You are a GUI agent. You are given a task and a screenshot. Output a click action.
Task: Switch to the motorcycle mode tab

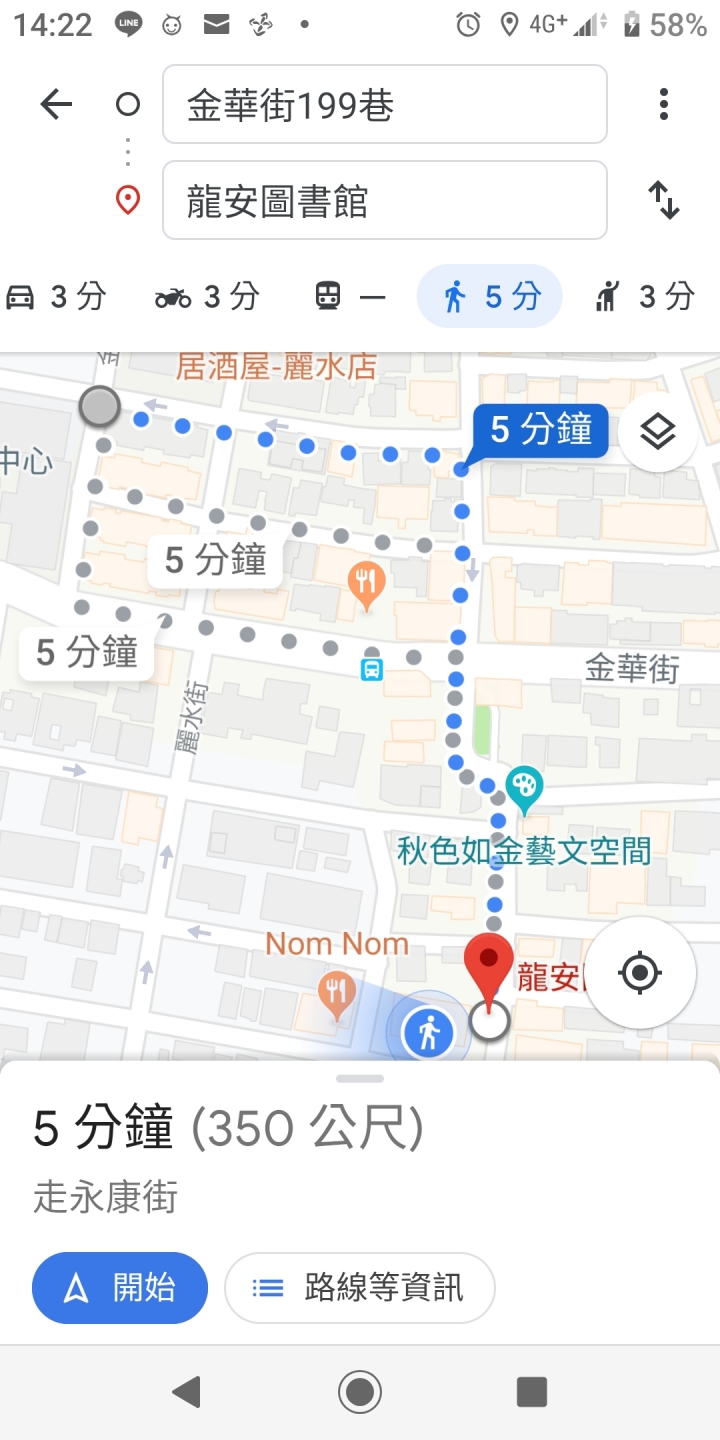click(x=208, y=297)
